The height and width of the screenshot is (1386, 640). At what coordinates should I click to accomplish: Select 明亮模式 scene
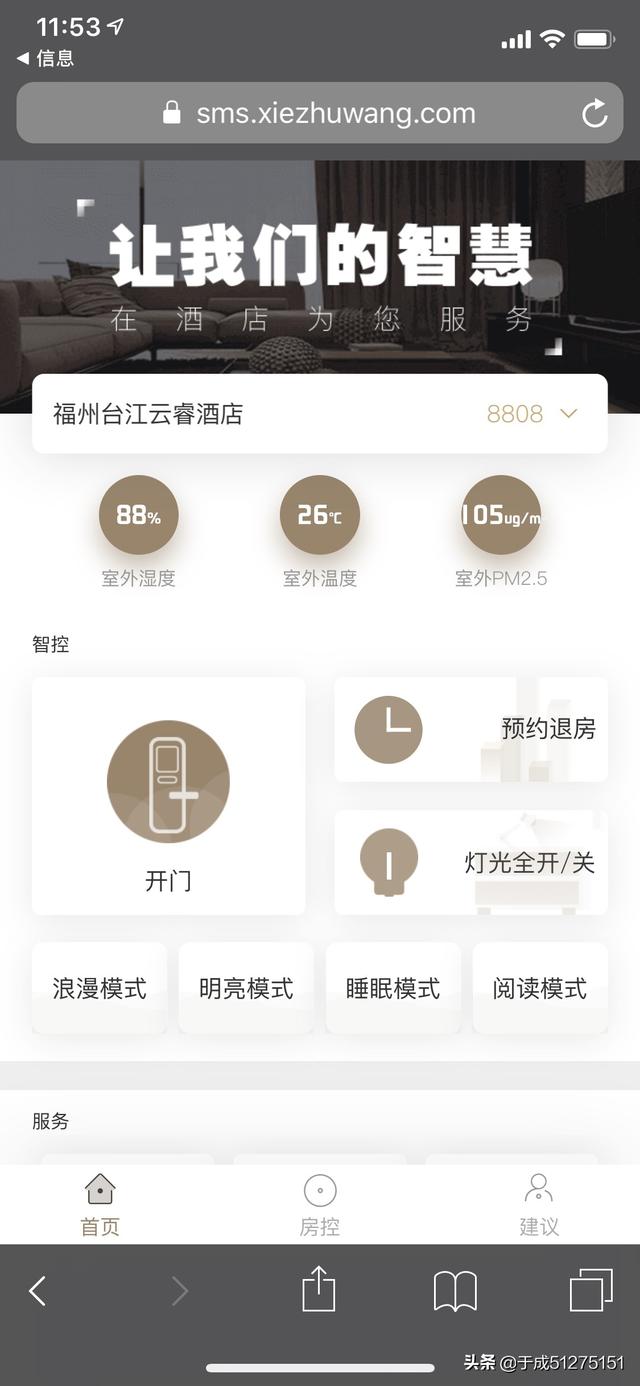[x=246, y=988]
